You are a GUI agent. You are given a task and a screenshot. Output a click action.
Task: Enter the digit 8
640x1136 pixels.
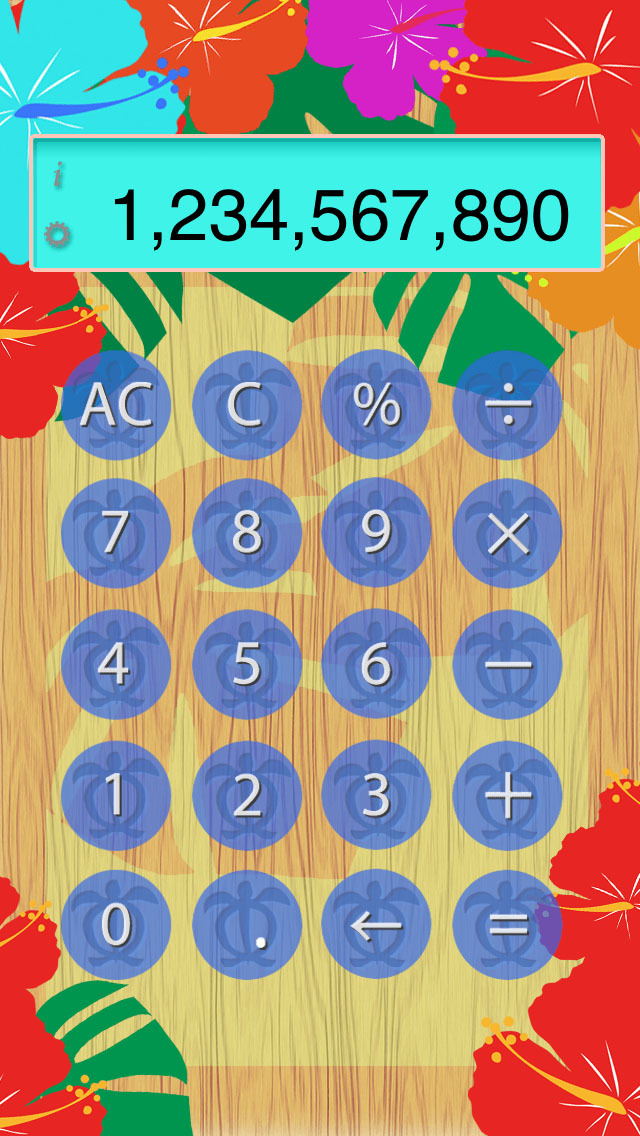click(246, 535)
